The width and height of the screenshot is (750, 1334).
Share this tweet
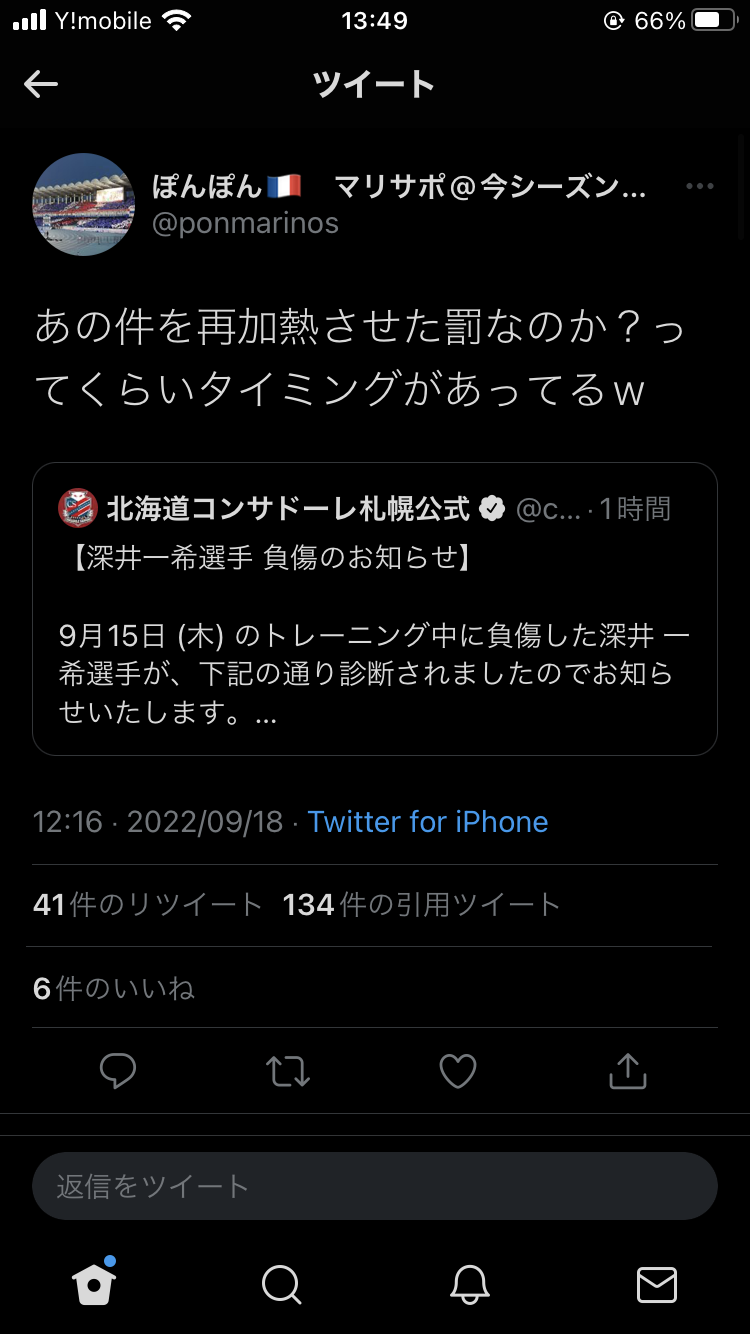[628, 1071]
